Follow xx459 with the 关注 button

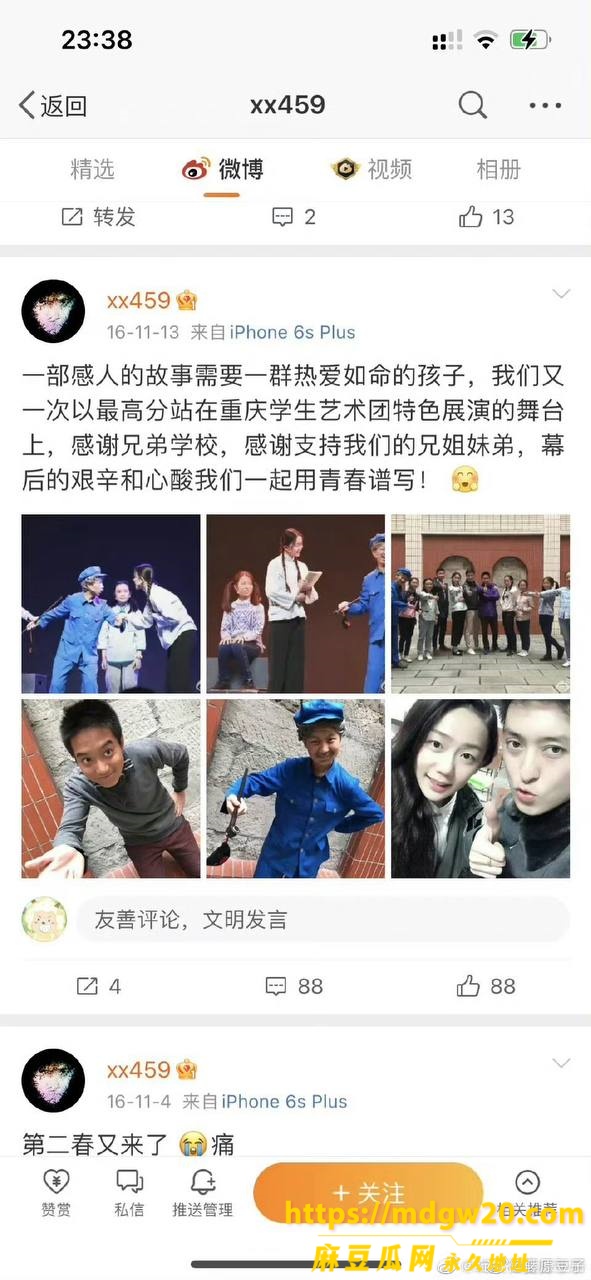(x=368, y=1193)
